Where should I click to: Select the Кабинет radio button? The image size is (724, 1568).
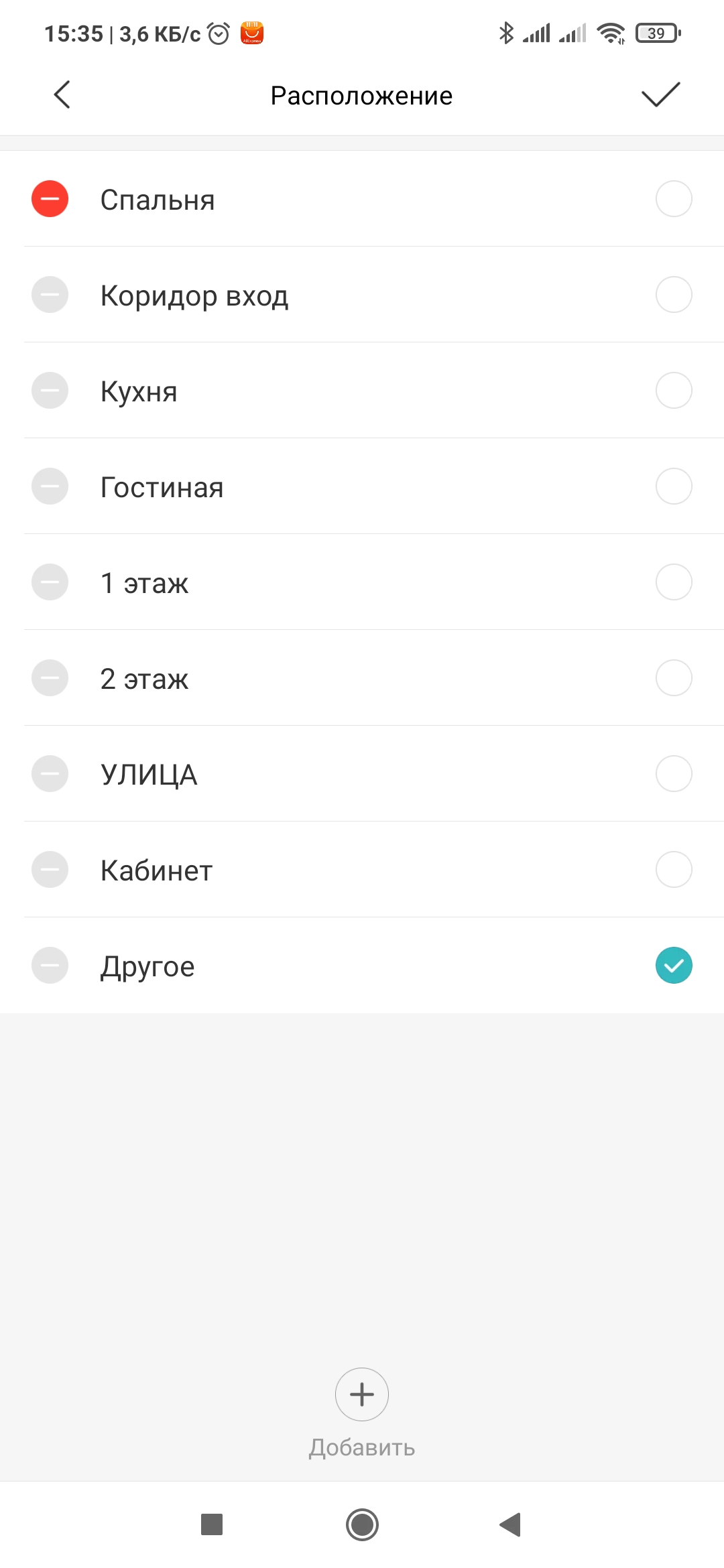coord(674,870)
